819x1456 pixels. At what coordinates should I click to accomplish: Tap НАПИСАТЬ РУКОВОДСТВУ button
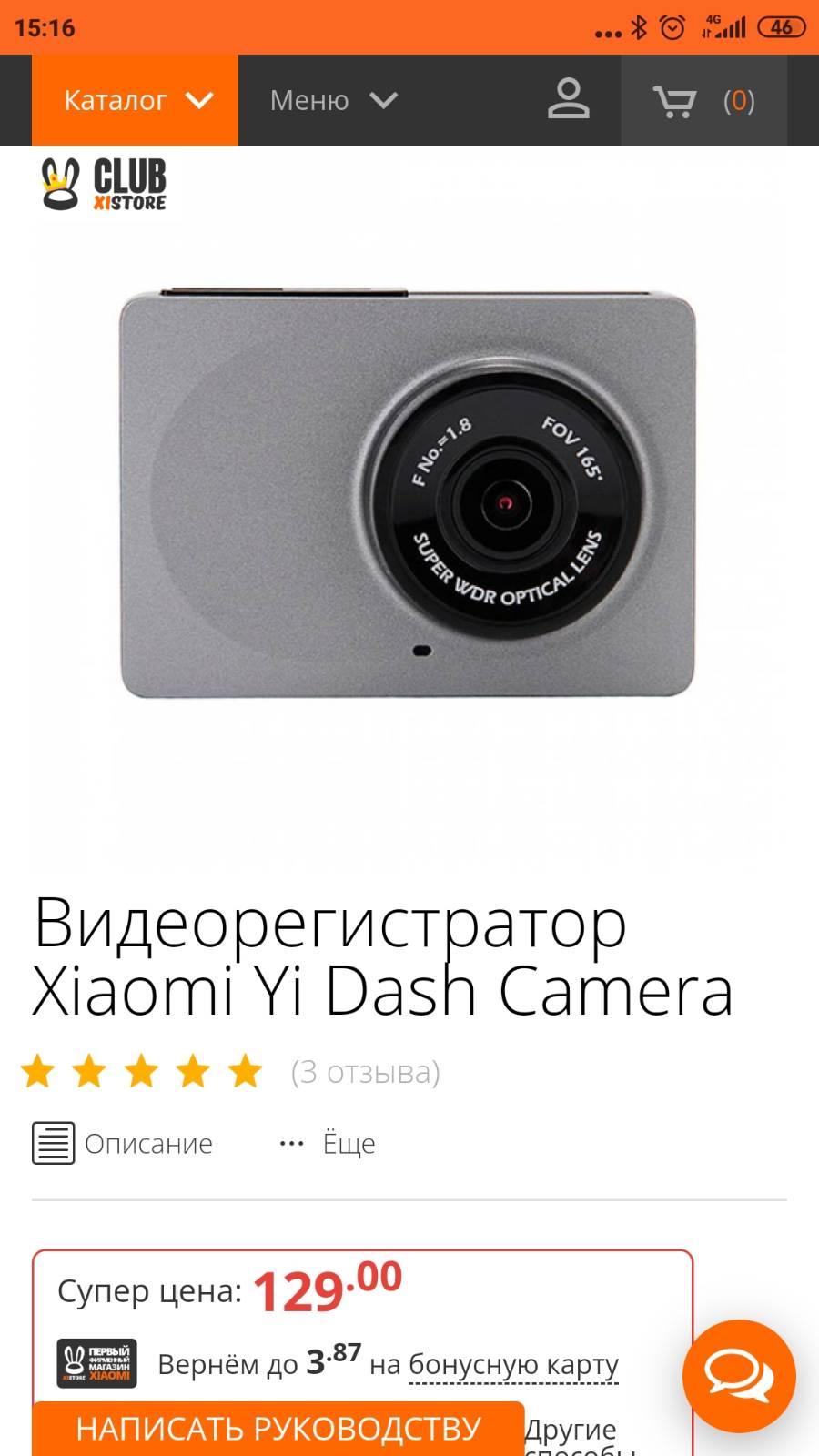click(278, 1428)
